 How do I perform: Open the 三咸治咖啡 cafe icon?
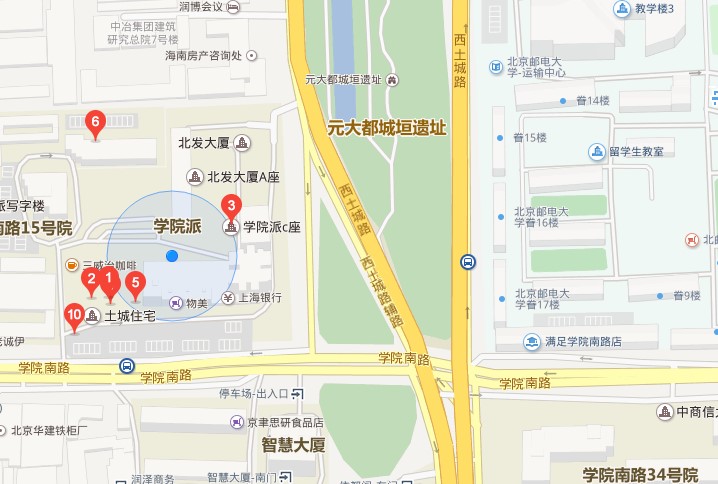[72, 265]
